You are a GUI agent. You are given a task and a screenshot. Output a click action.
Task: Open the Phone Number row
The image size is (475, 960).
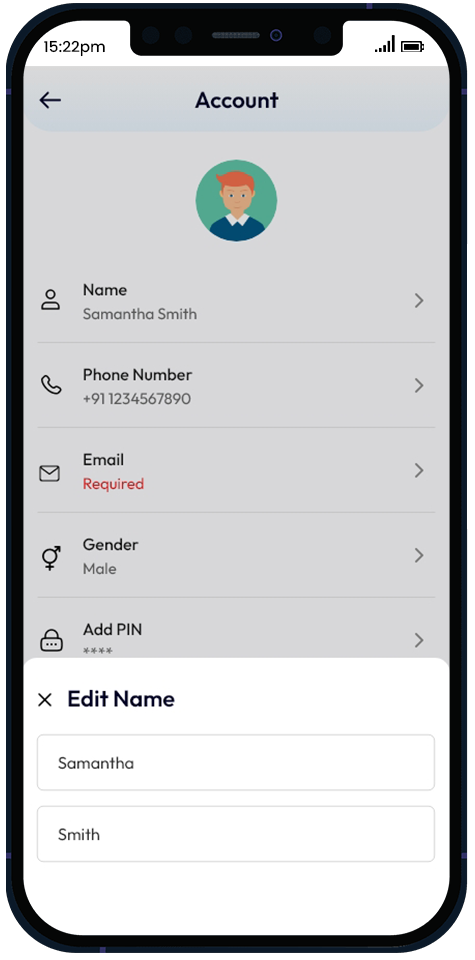pyautogui.click(x=236, y=385)
